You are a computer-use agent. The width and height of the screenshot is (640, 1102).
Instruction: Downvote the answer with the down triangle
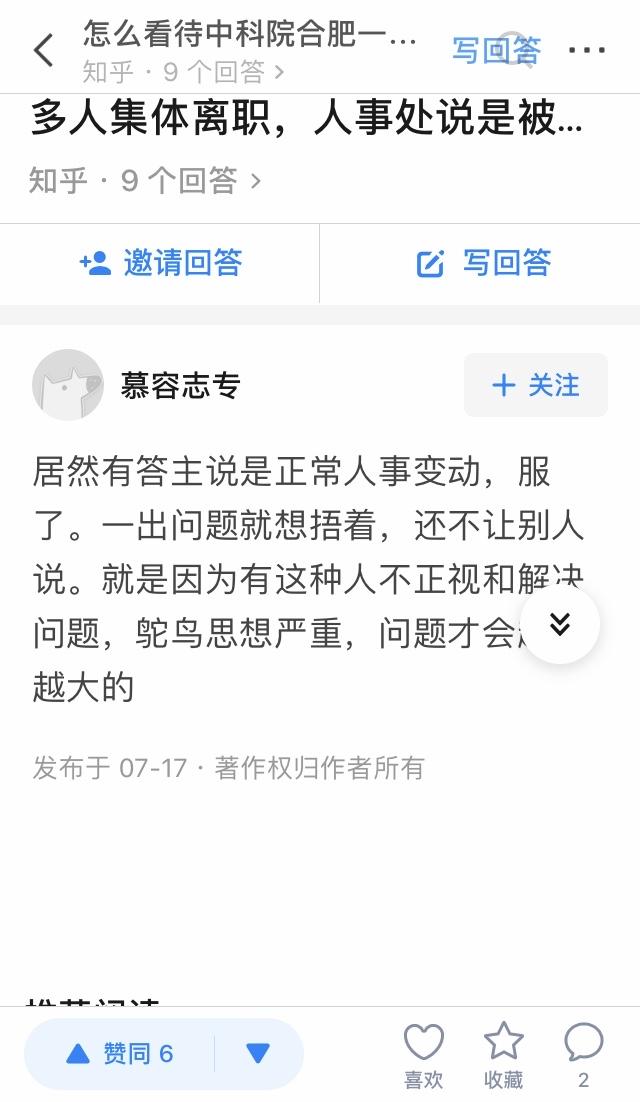258,1053
